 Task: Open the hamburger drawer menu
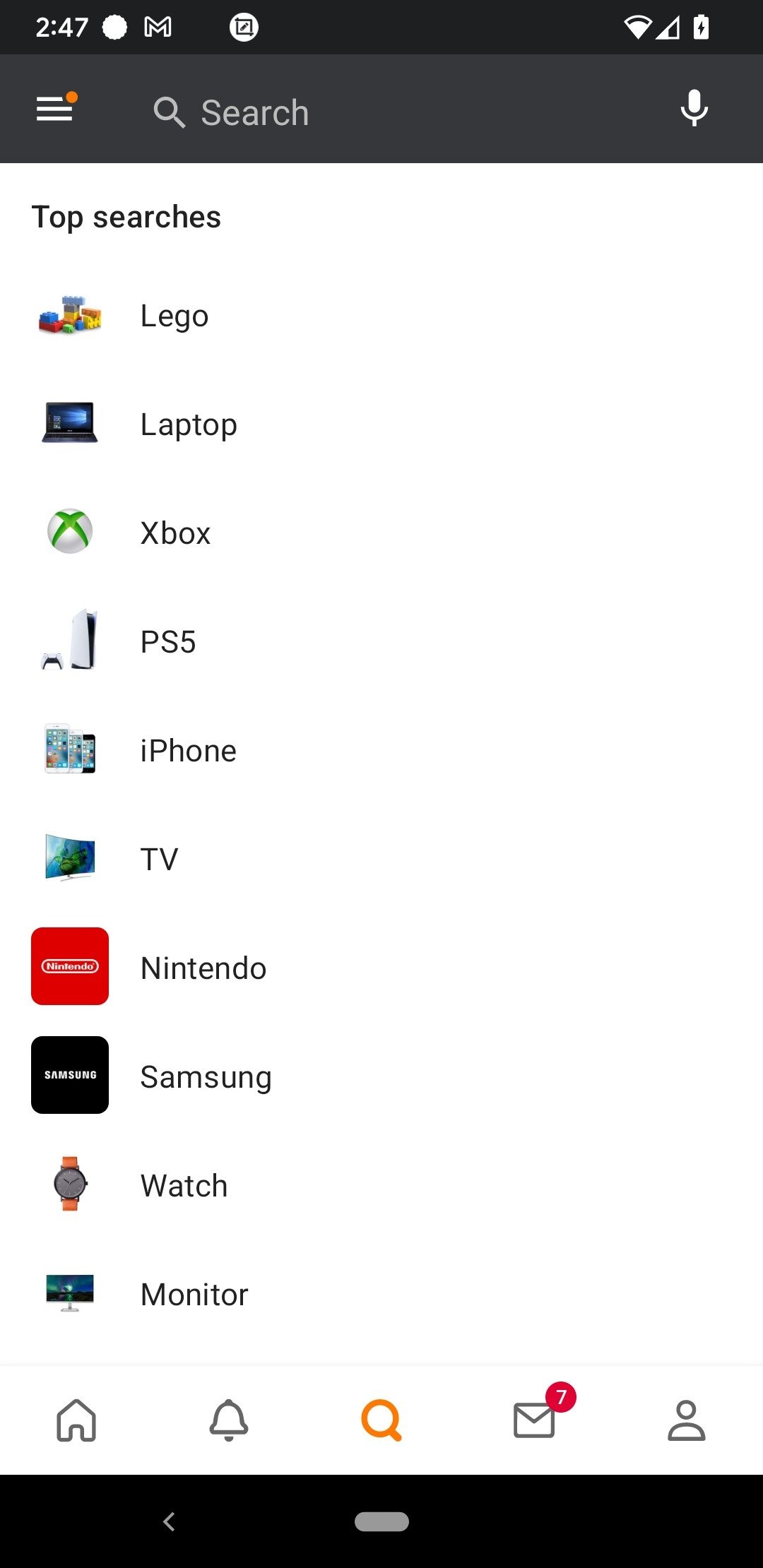coord(55,109)
